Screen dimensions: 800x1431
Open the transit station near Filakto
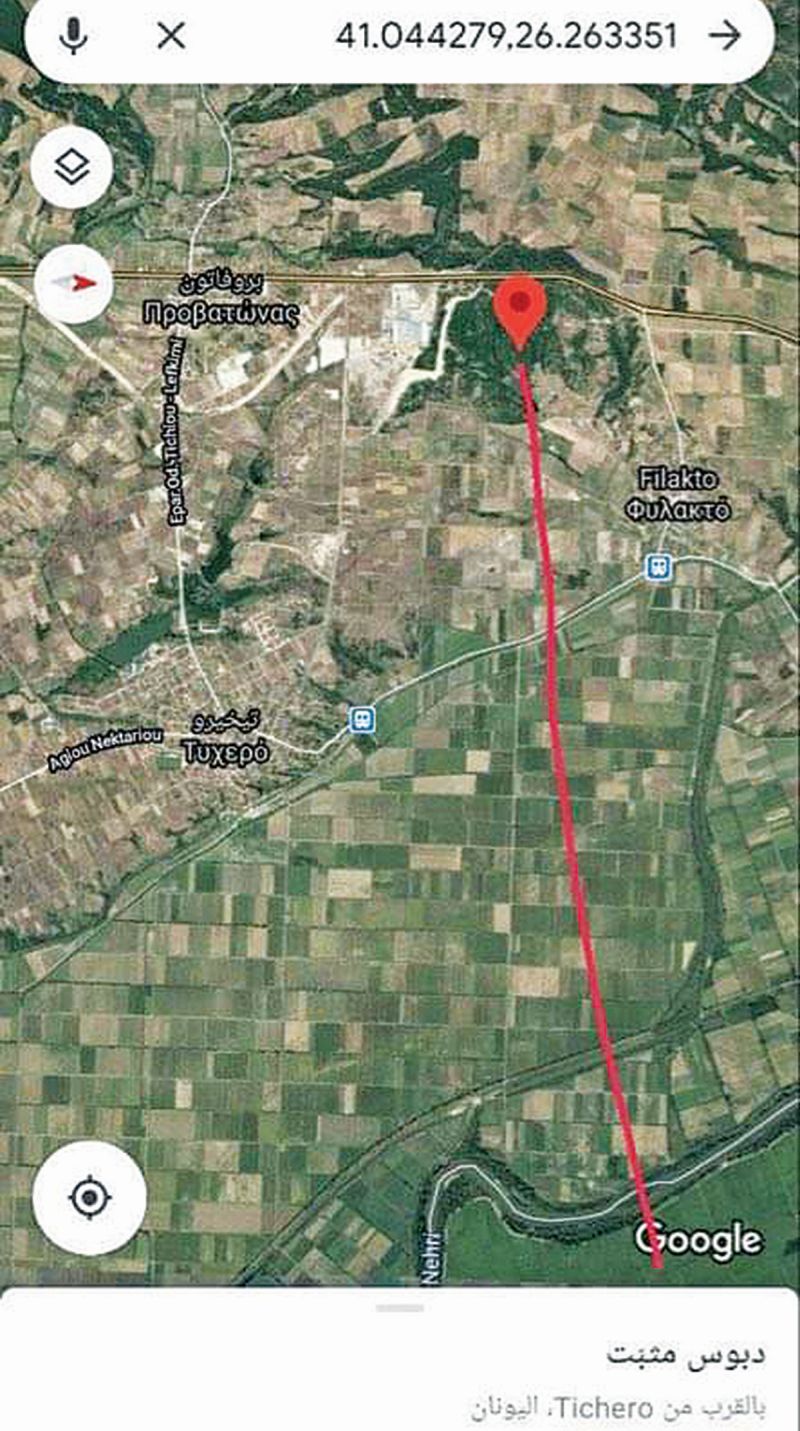coord(658,569)
